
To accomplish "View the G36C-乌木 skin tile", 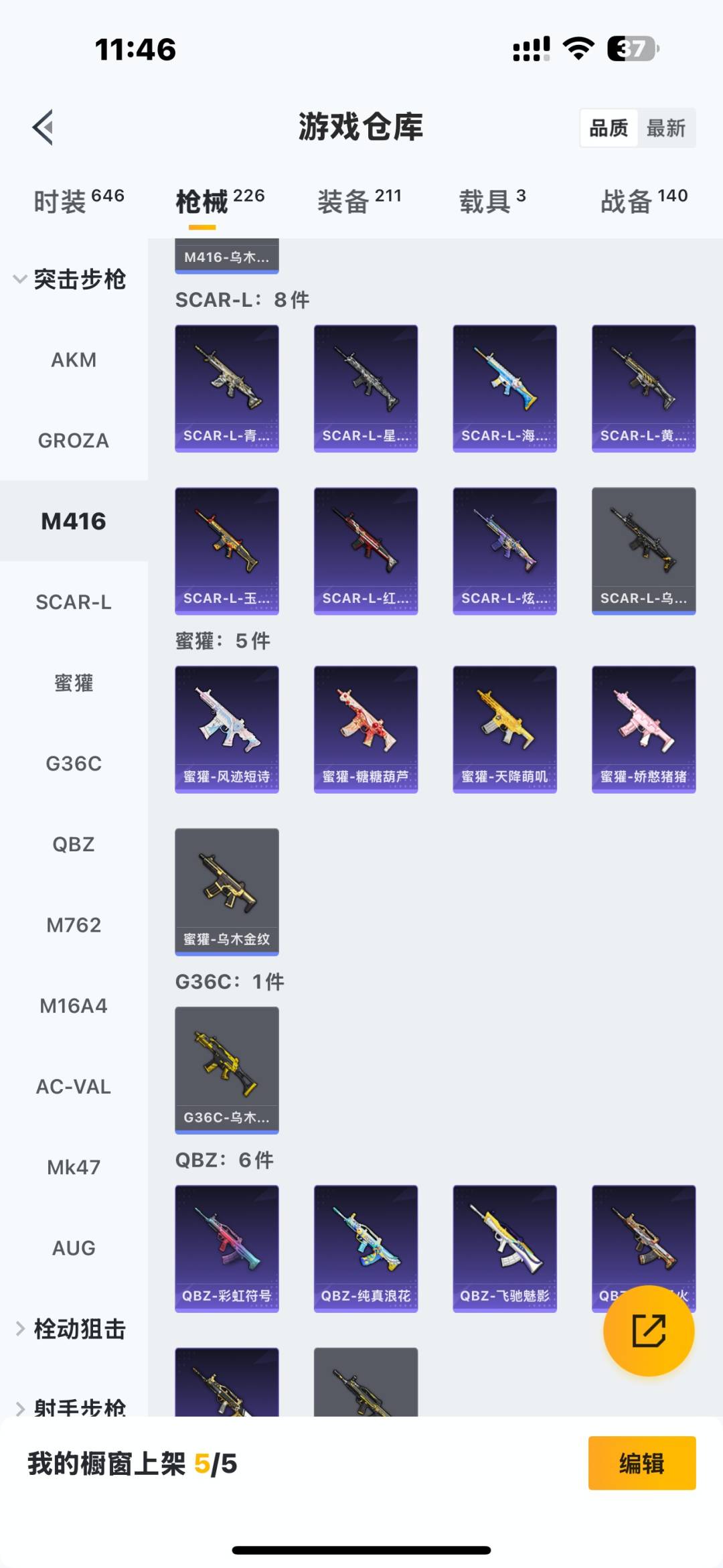I will [x=227, y=1070].
